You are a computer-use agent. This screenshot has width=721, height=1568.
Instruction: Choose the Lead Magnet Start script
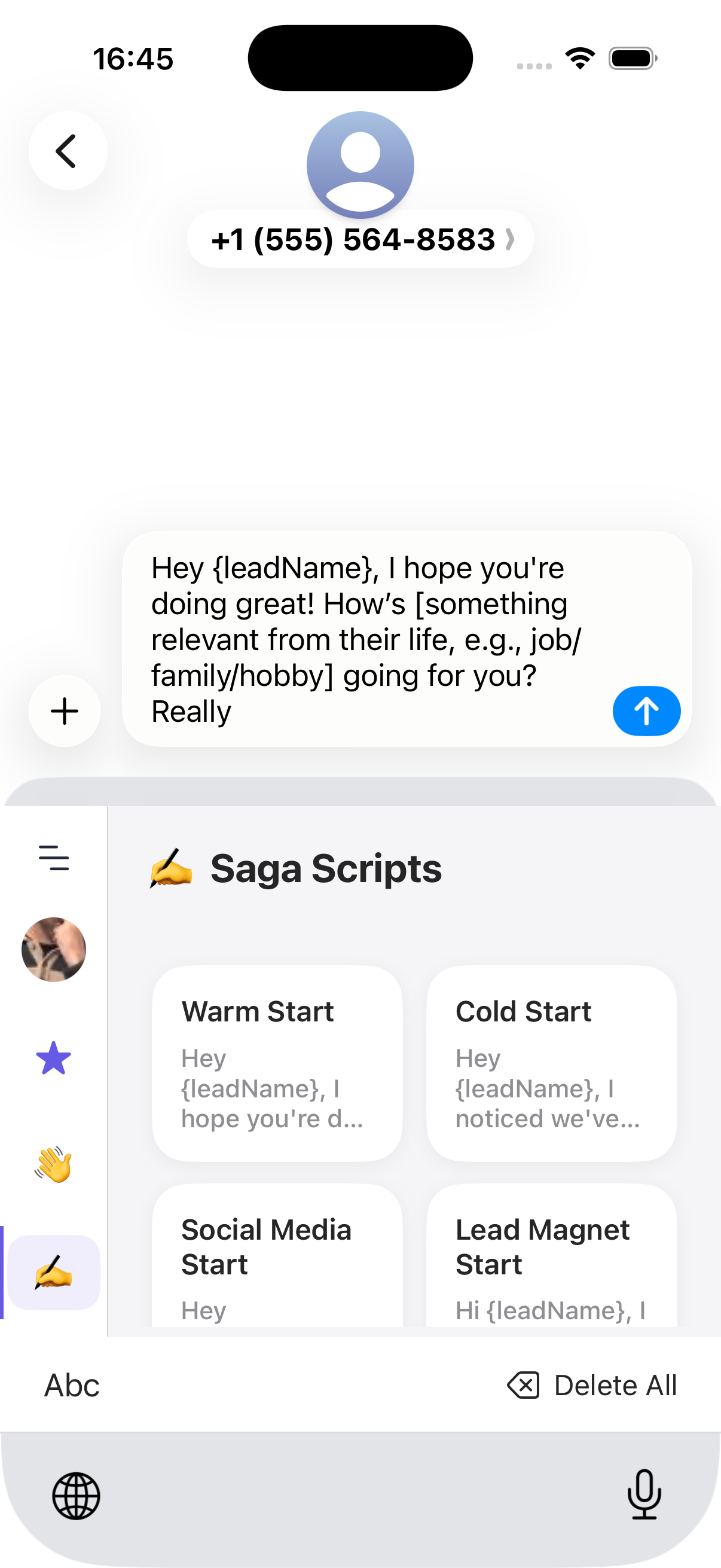pyautogui.click(x=551, y=1256)
